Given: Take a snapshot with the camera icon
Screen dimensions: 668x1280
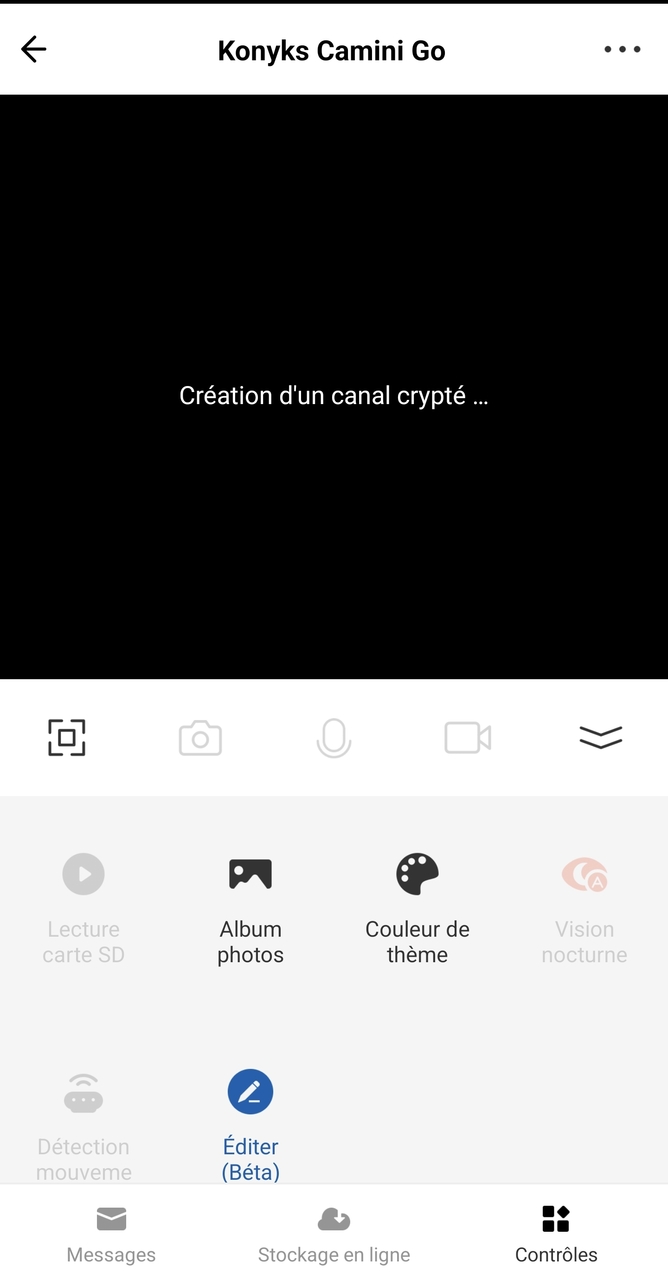Looking at the screenshot, I should click(x=200, y=739).
